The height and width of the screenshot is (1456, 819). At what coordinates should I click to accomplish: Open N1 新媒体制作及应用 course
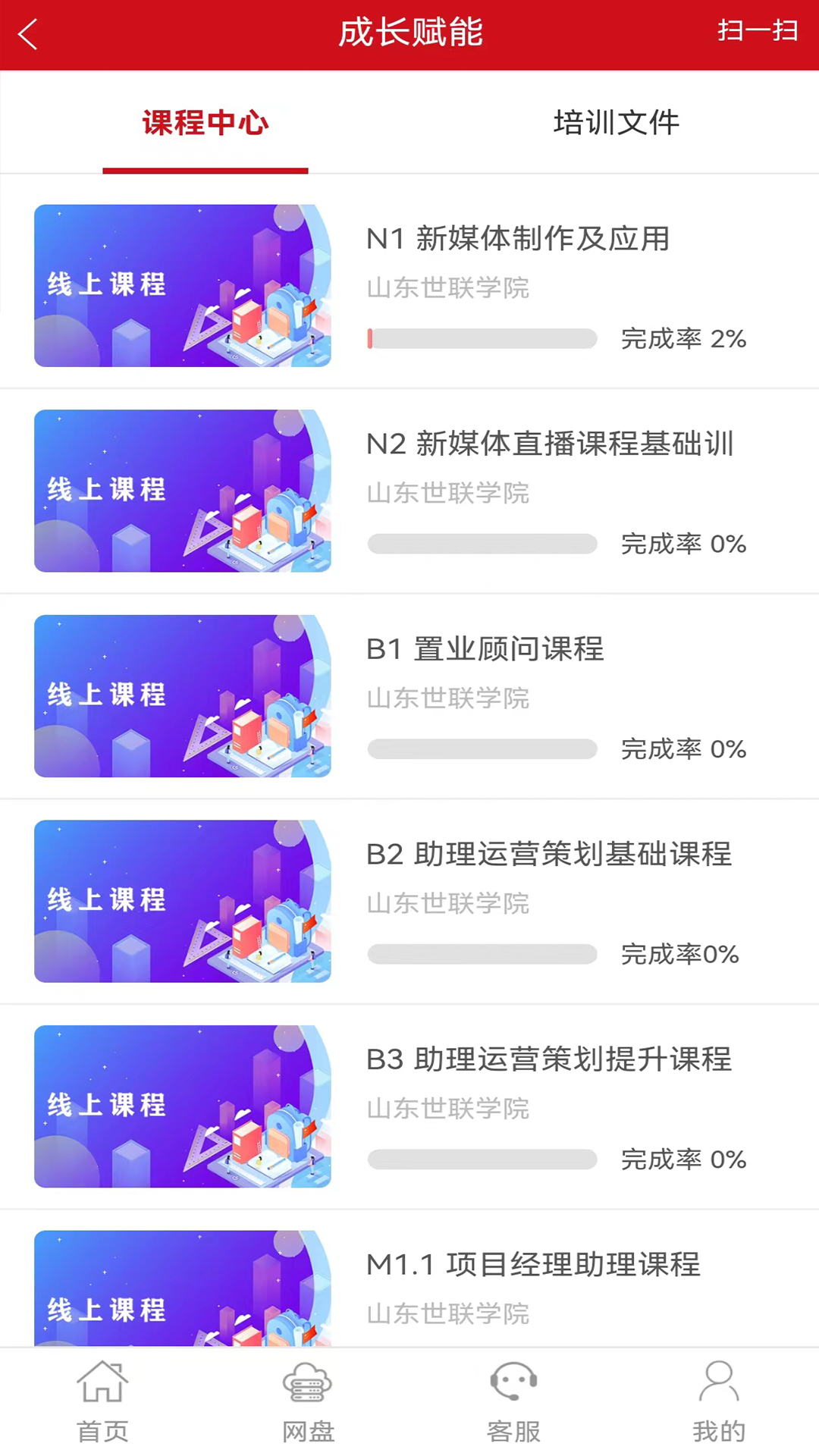point(518,238)
